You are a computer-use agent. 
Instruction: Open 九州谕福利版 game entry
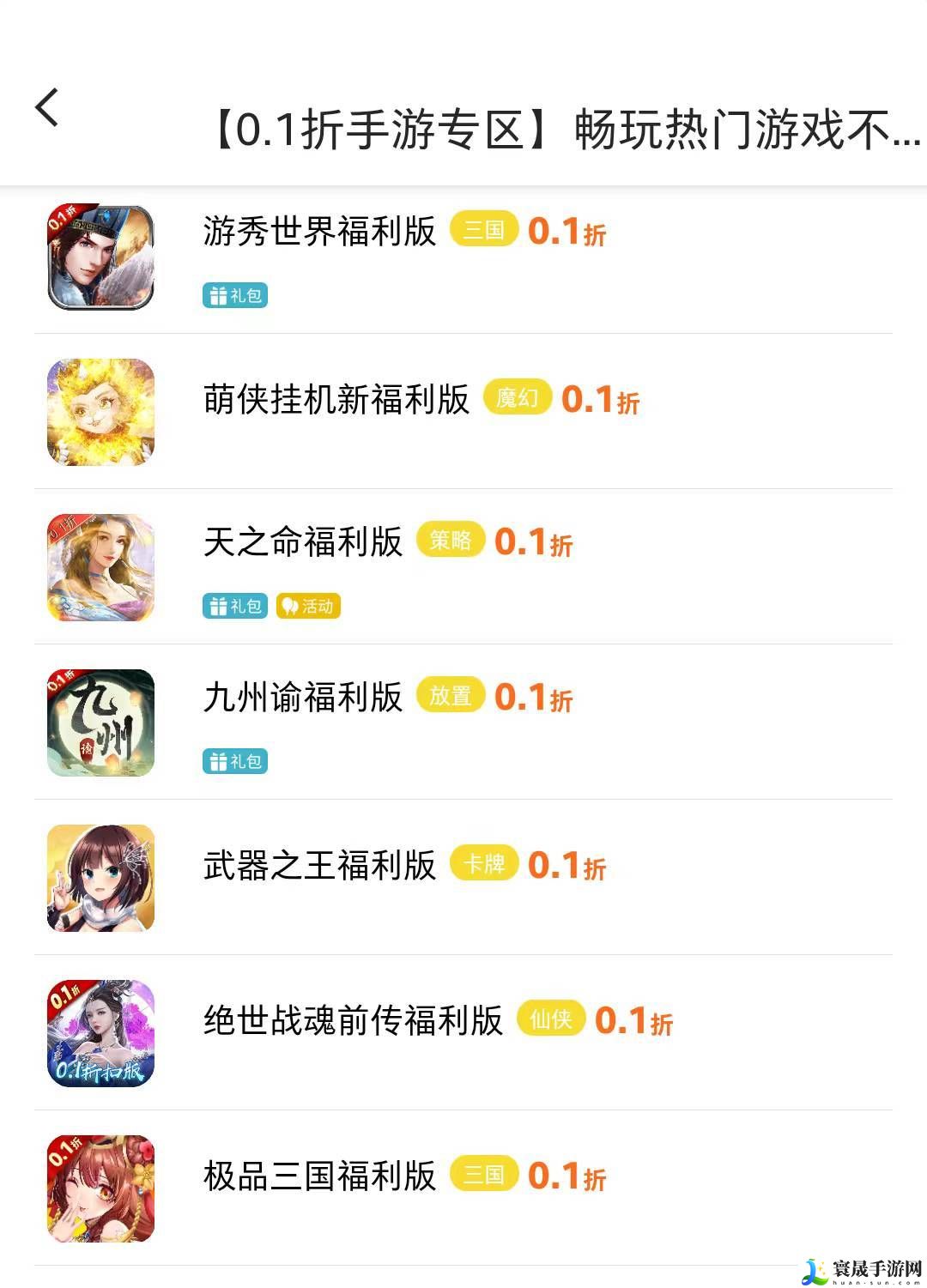(x=302, y=698)
